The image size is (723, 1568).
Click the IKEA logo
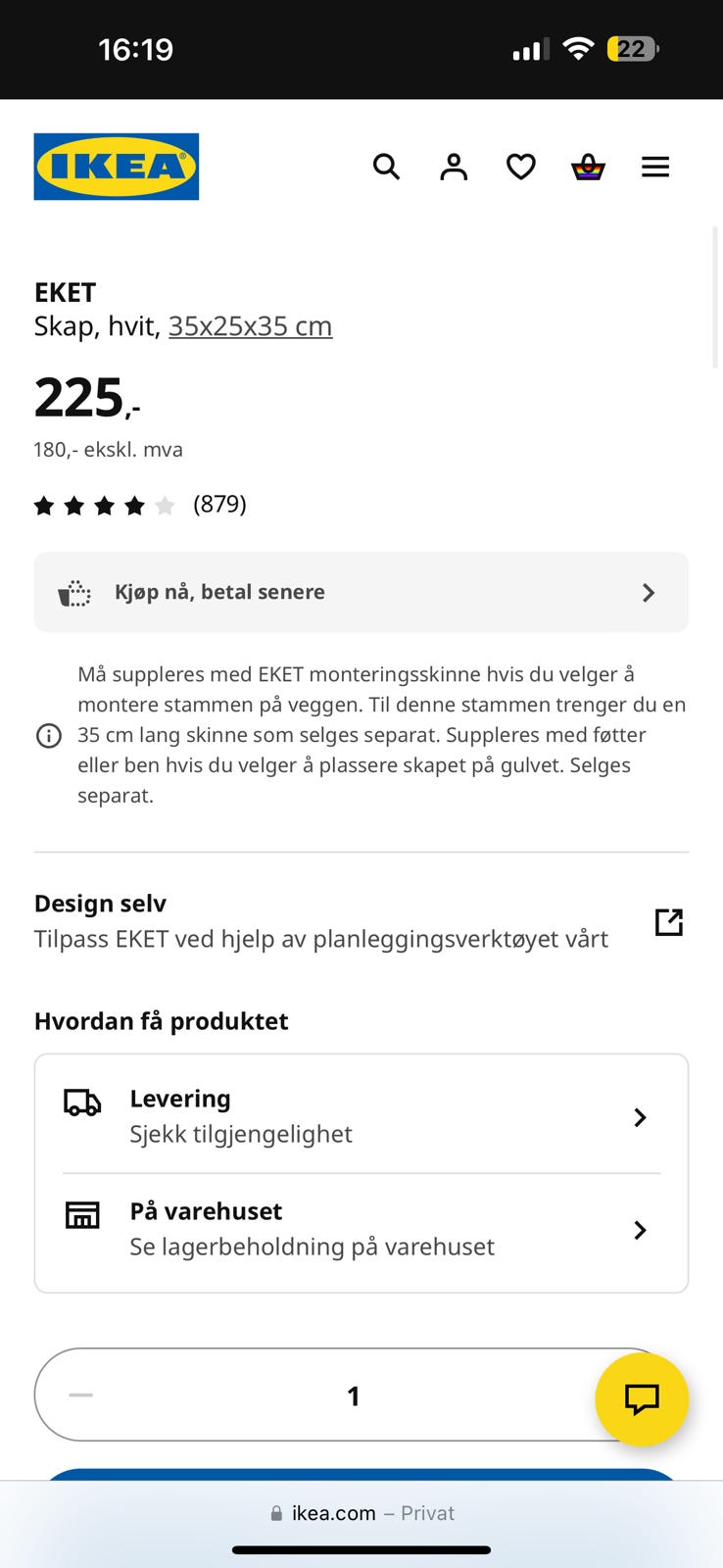[x=116, y=166]
